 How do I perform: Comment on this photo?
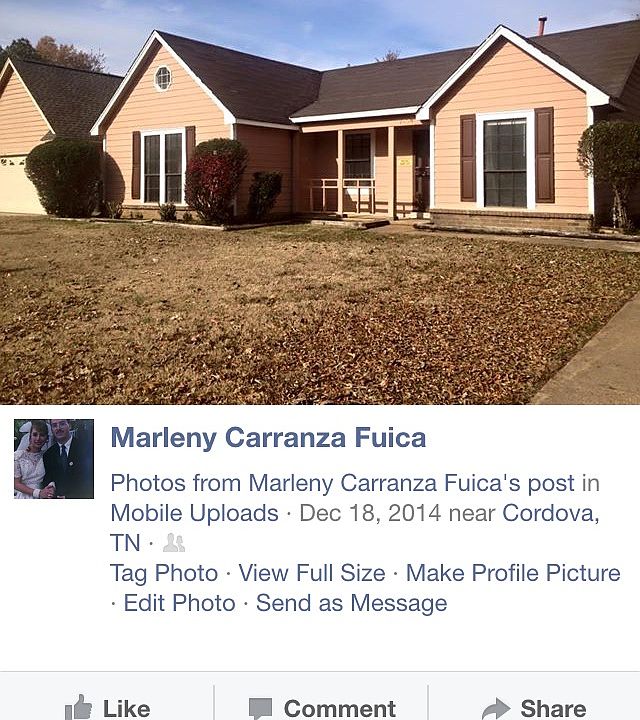[322, 708]
